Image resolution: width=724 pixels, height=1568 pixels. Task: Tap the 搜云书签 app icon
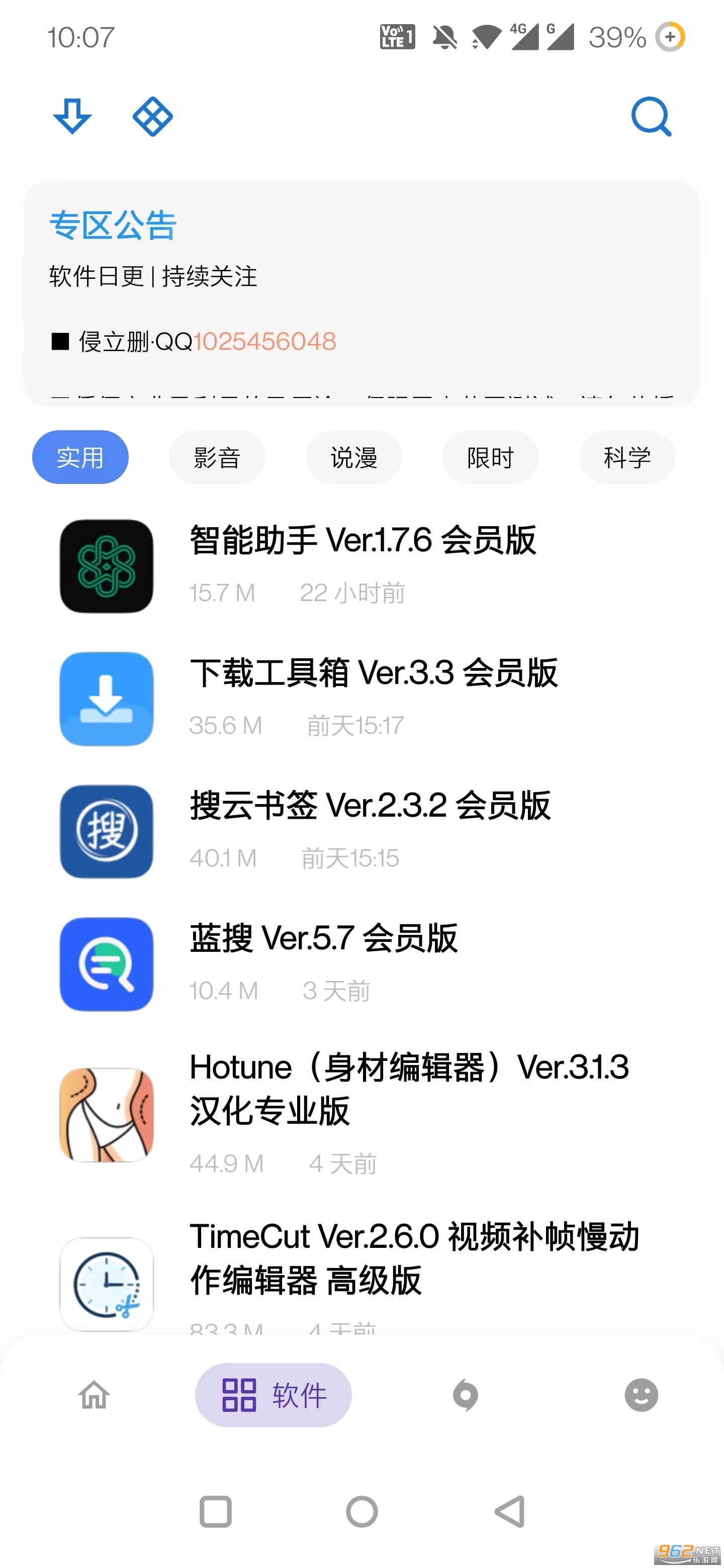click(106, 832)
